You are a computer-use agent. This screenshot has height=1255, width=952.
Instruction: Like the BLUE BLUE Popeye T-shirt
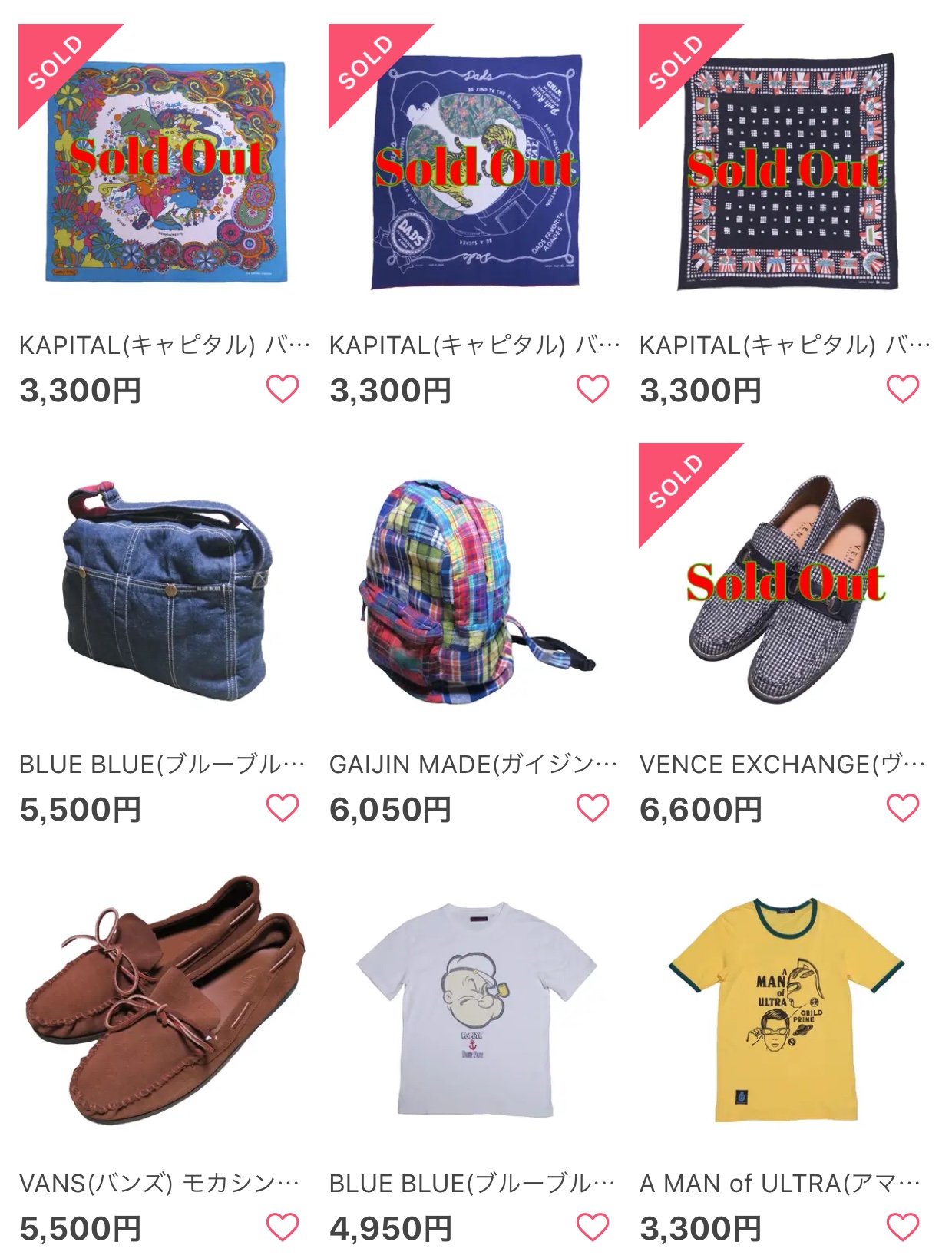pyautogui.click(x=593, y=1227)
